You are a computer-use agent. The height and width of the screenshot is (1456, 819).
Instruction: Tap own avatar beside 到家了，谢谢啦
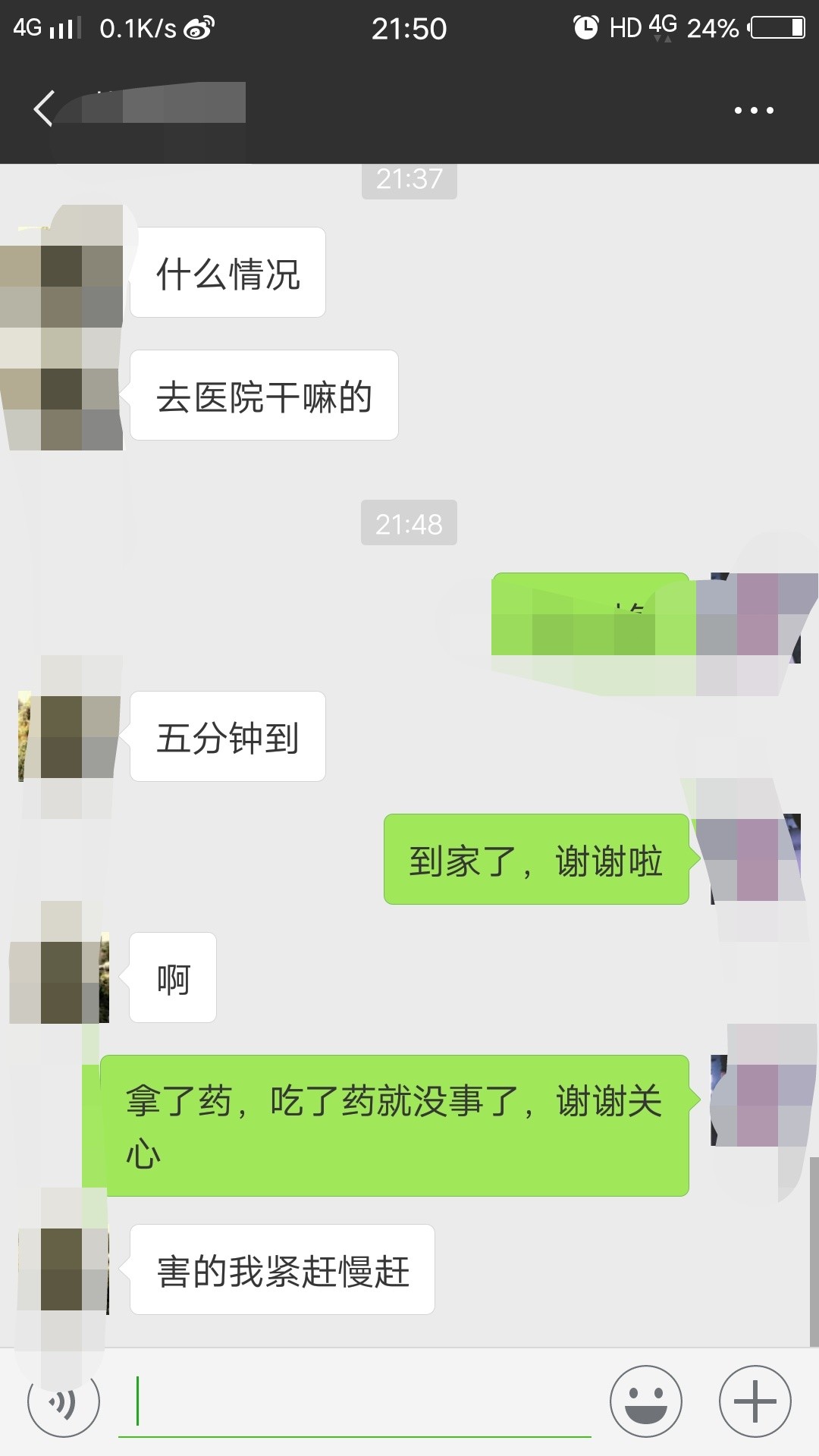click(756, 859)
